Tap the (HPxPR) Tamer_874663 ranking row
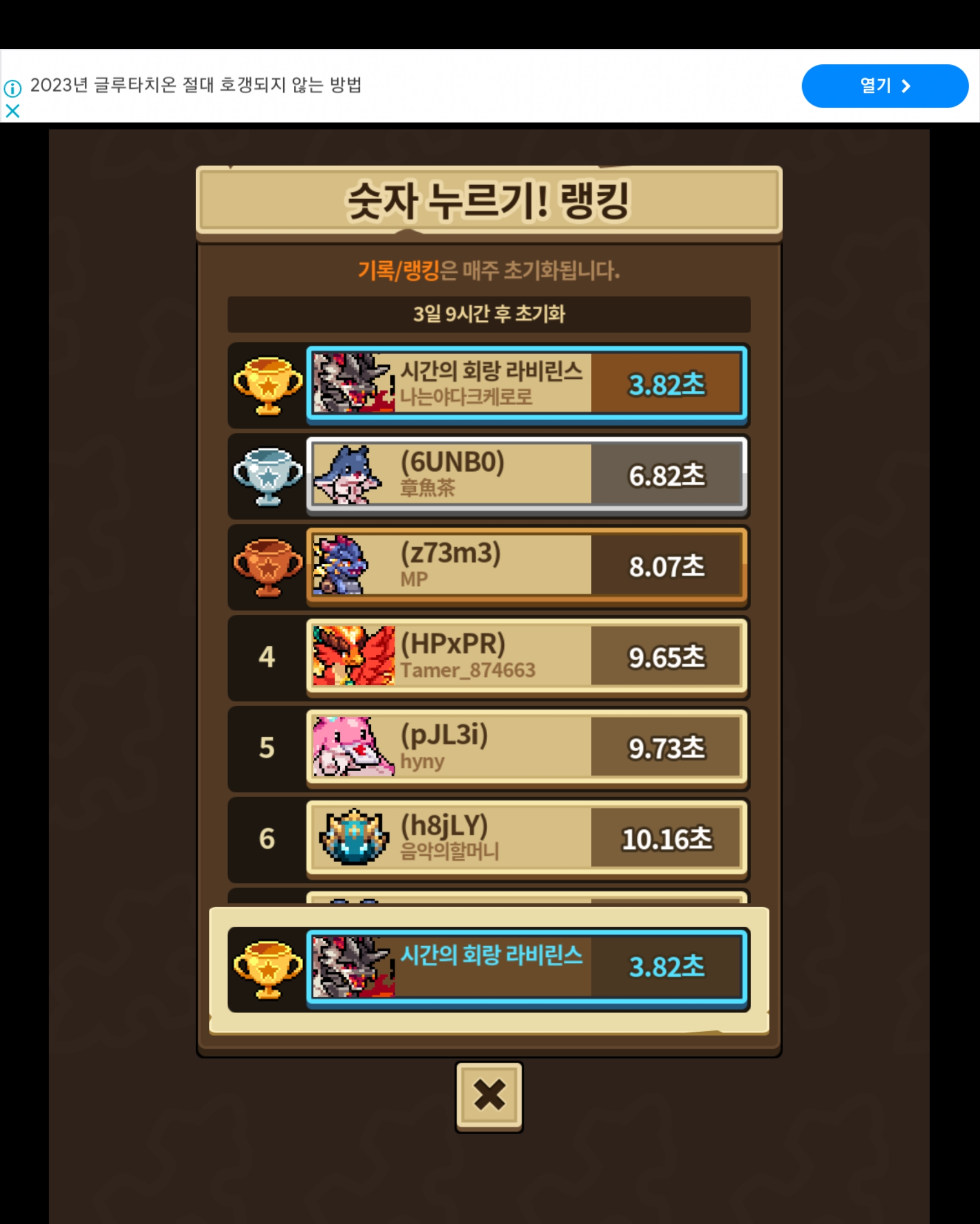Viewport: 980px width, 1224px height. pos(526,656)
